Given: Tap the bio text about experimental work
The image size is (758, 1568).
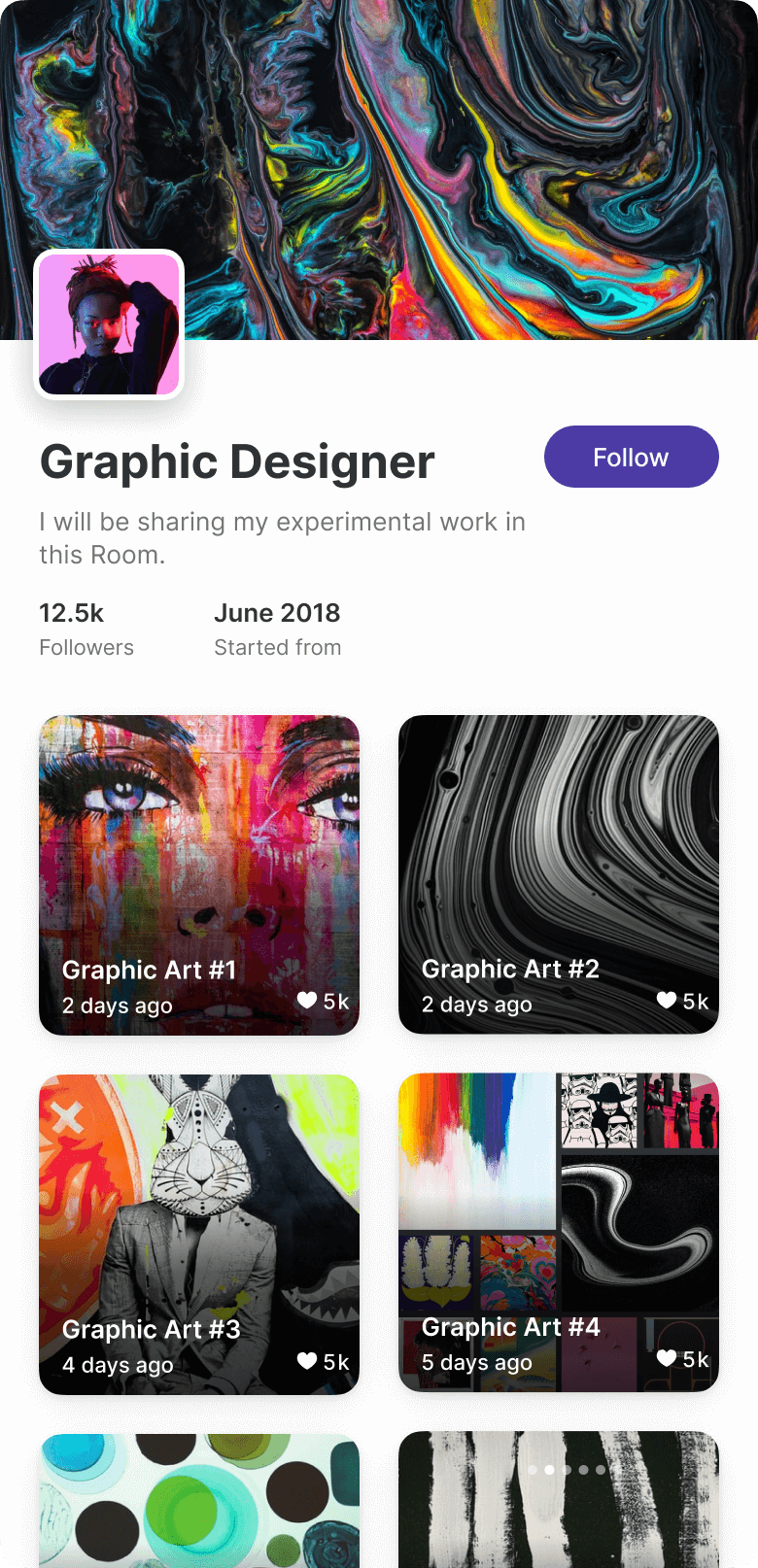Looking at the screenshot, I should [282, 537].
